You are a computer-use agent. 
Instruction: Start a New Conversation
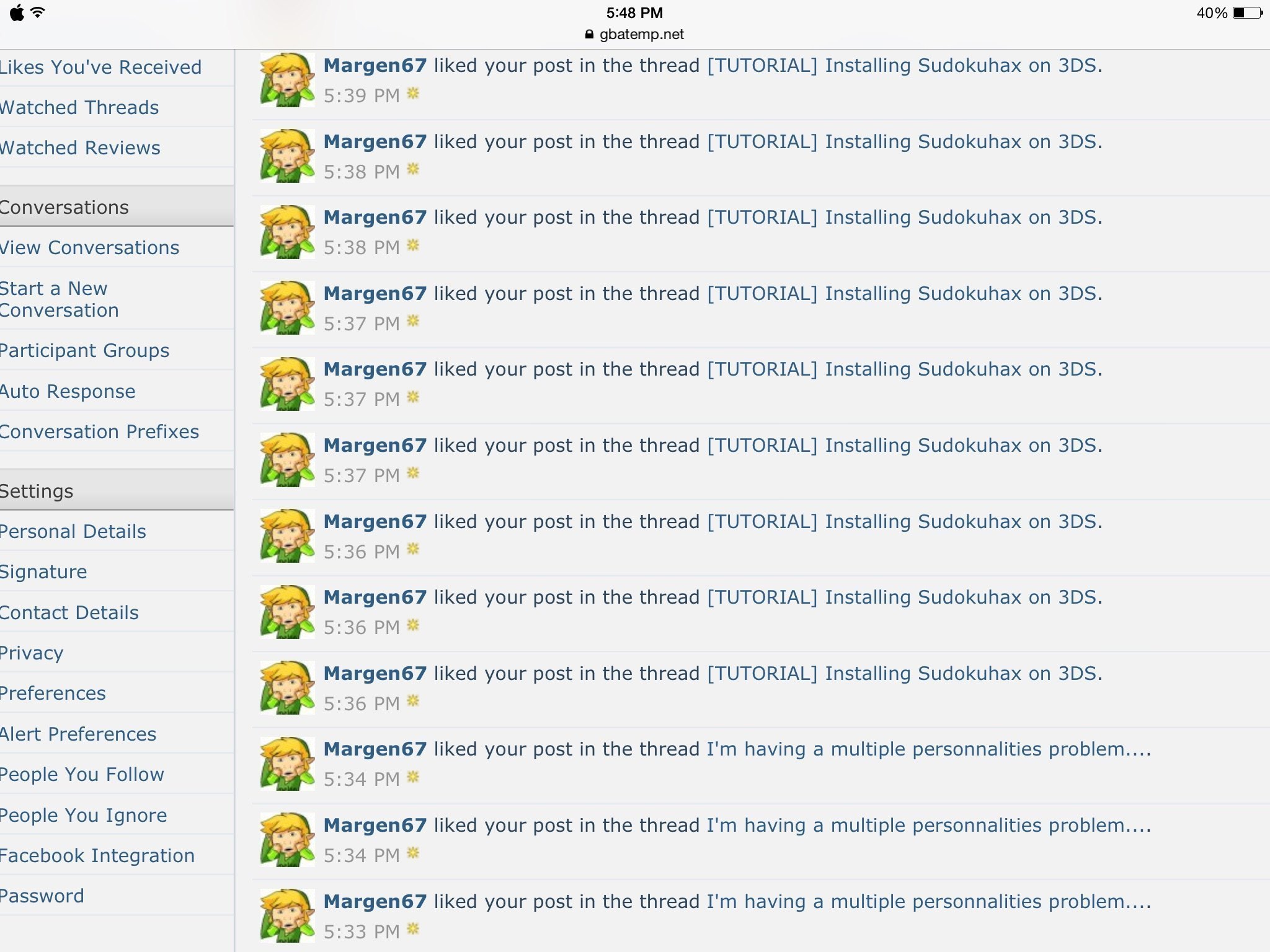click(x=59, y=299)
